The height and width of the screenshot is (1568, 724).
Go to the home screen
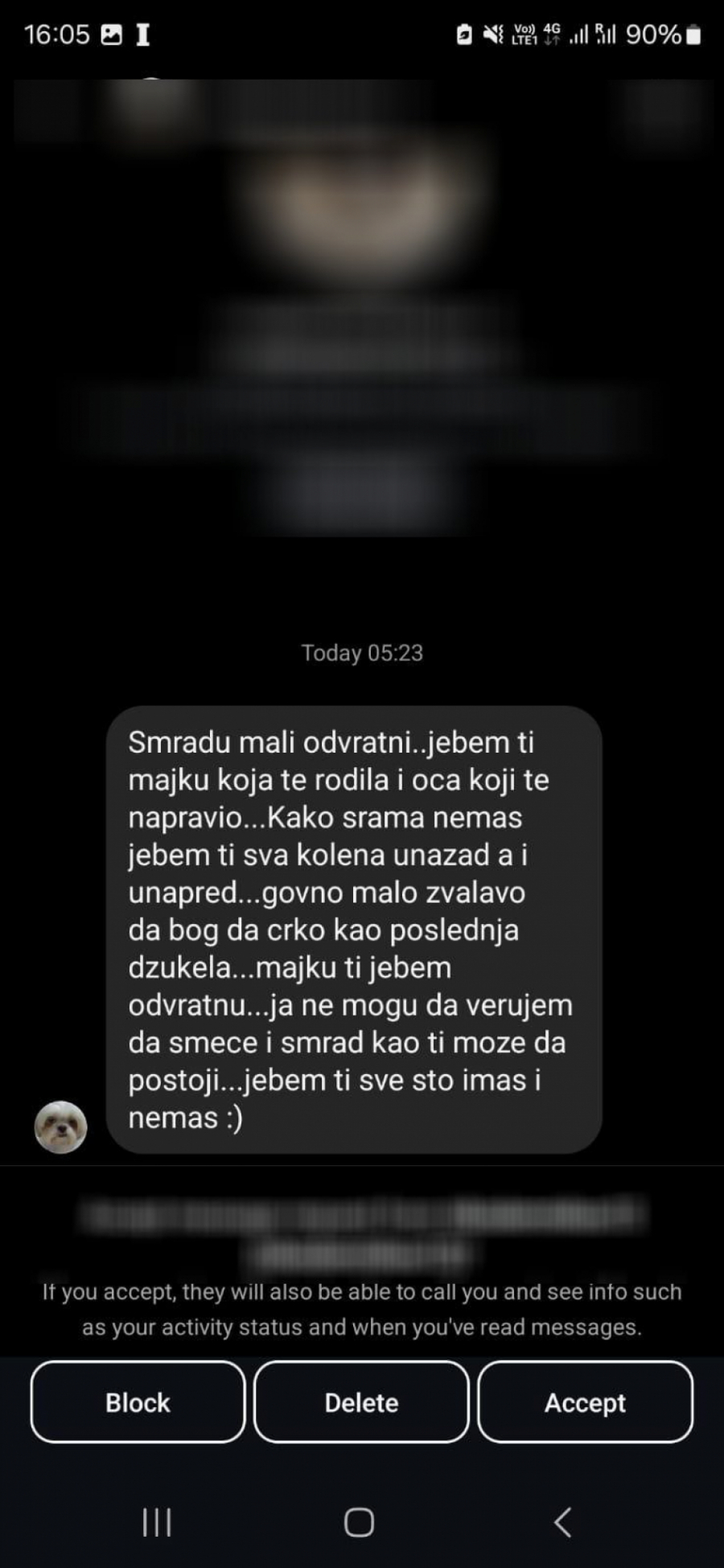[359, 1522]
